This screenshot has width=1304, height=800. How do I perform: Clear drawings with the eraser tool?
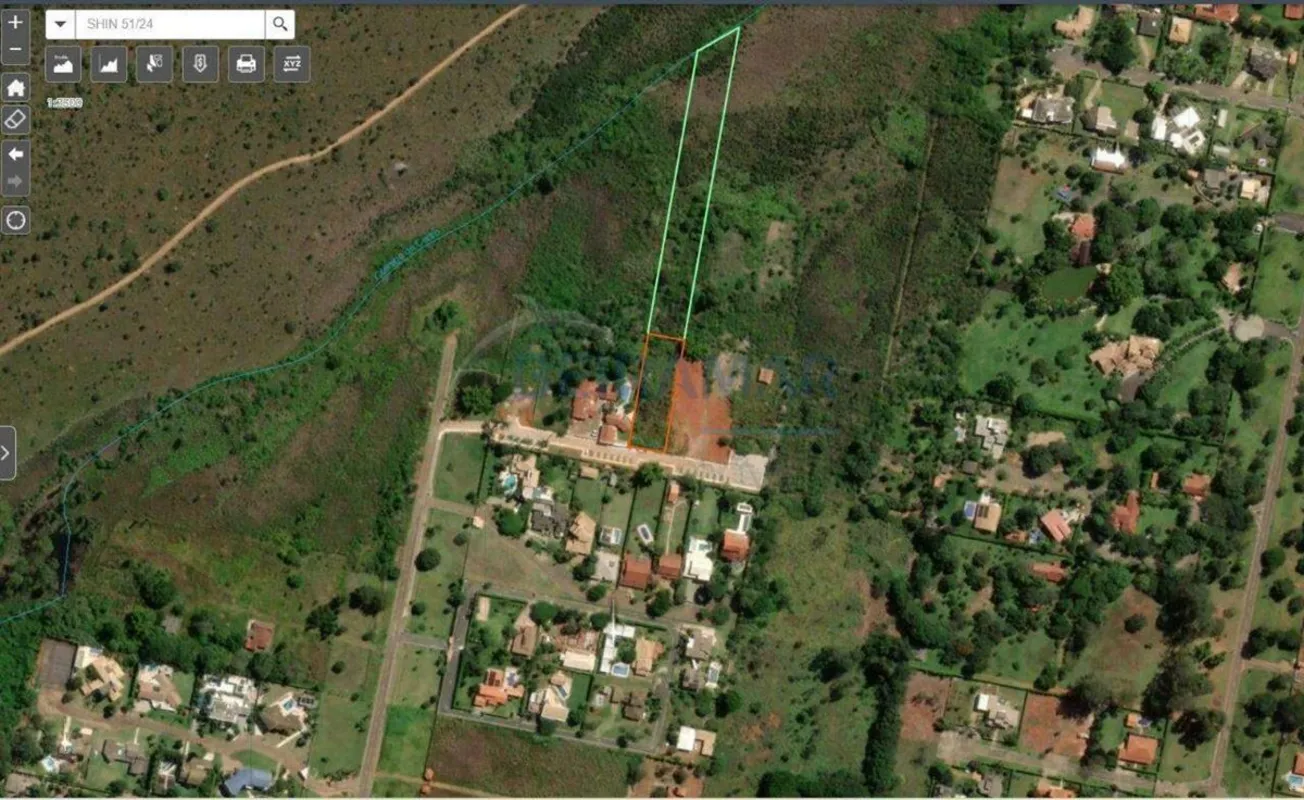(x=15, y=120)
